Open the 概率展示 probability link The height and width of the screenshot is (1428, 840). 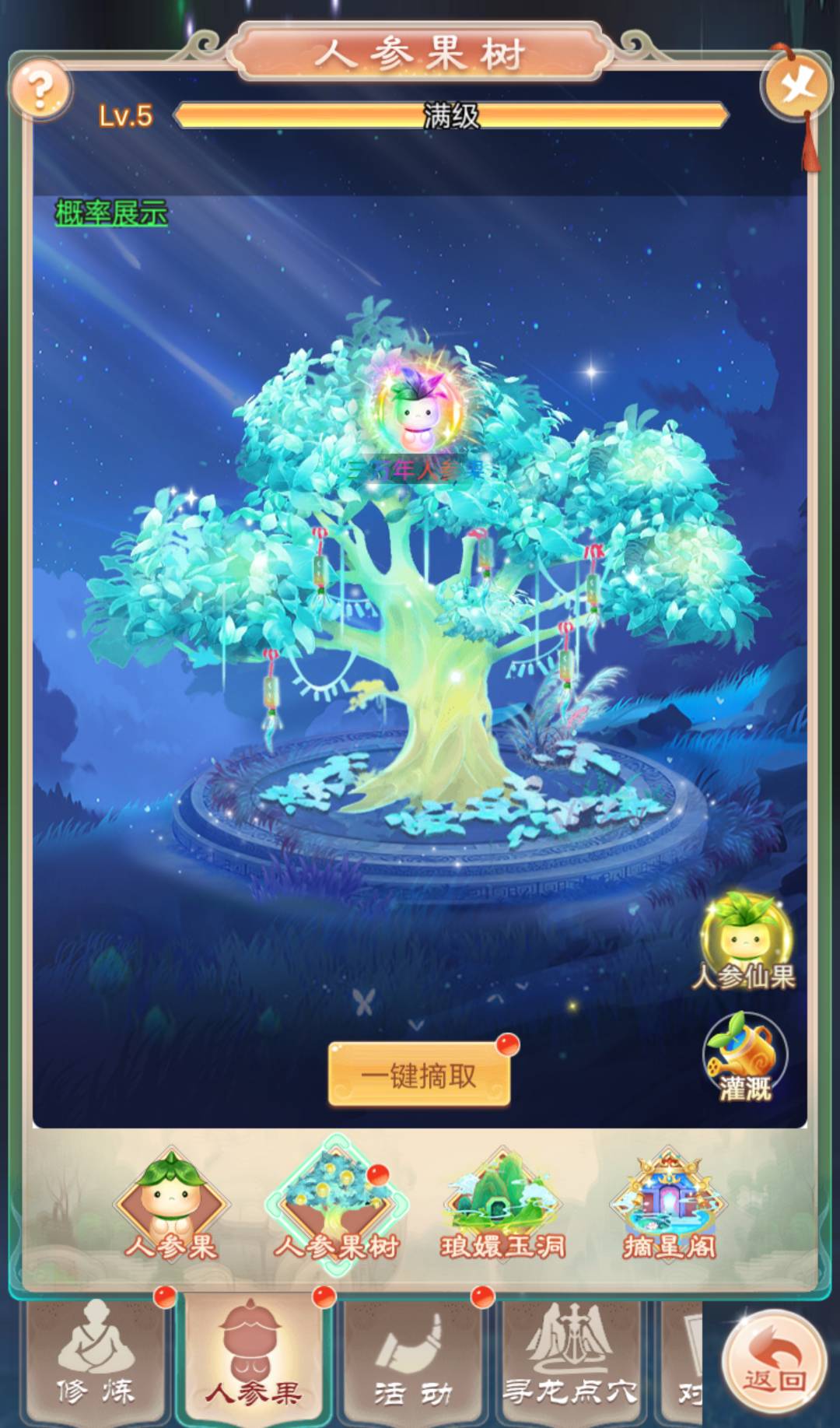tap(111, 212)
